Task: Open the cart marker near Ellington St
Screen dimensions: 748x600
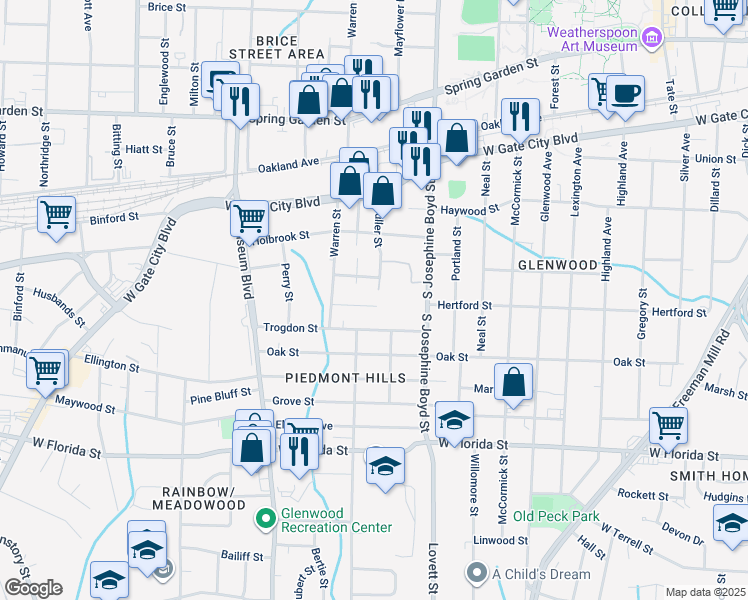Action: tap(46, 369)
